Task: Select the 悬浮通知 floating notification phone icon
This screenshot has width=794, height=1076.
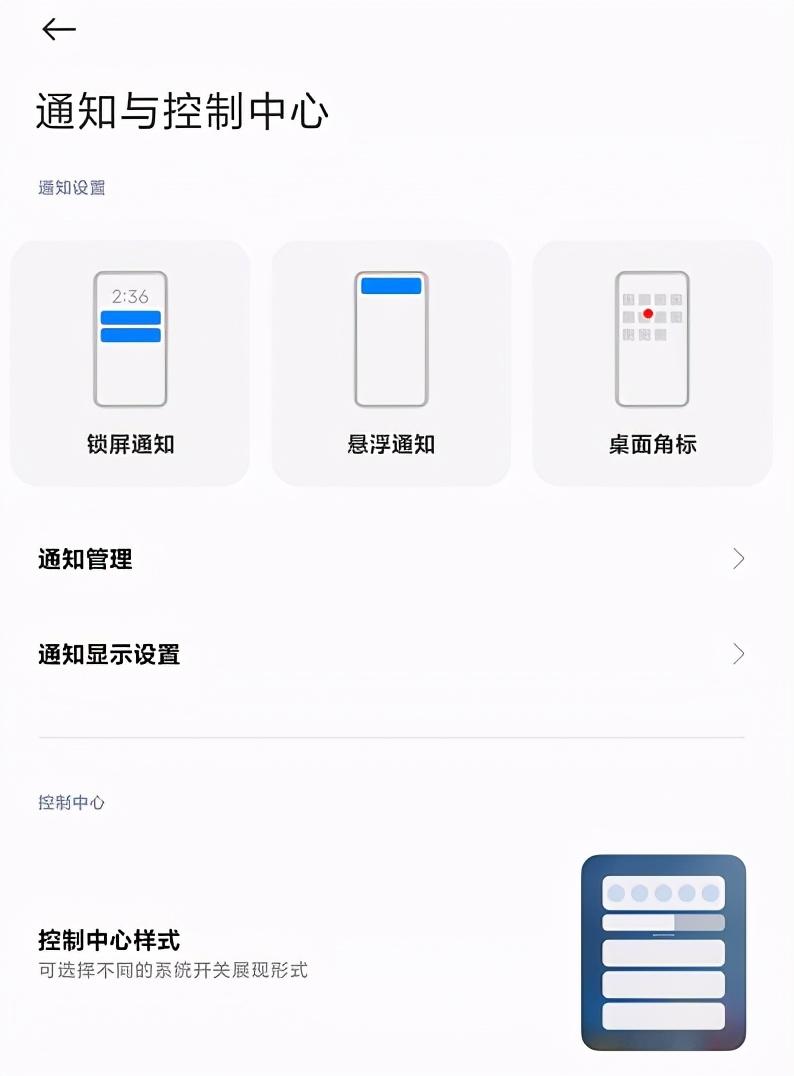Action: [x=392, y=340]
